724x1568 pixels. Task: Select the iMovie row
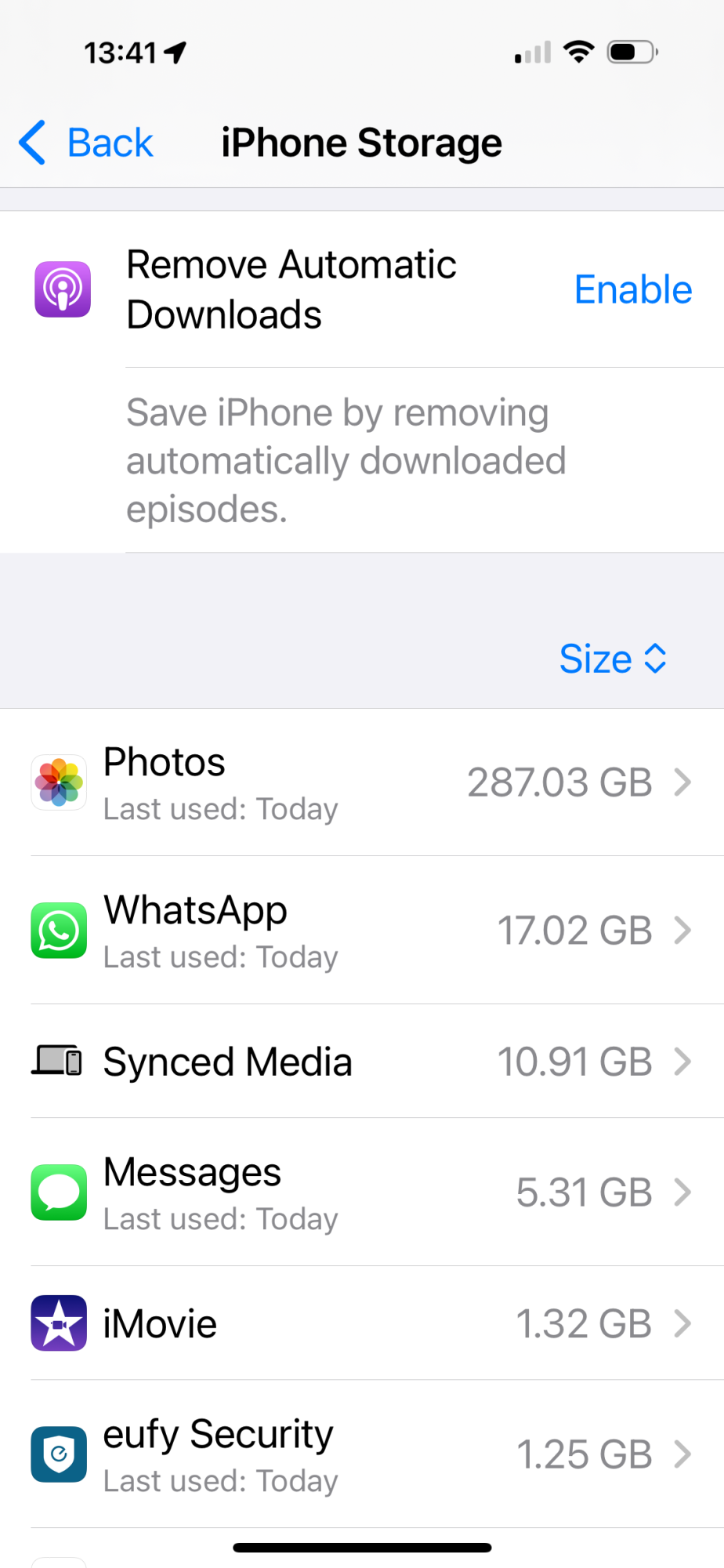pyautogui.click(x=361, y=1323)
